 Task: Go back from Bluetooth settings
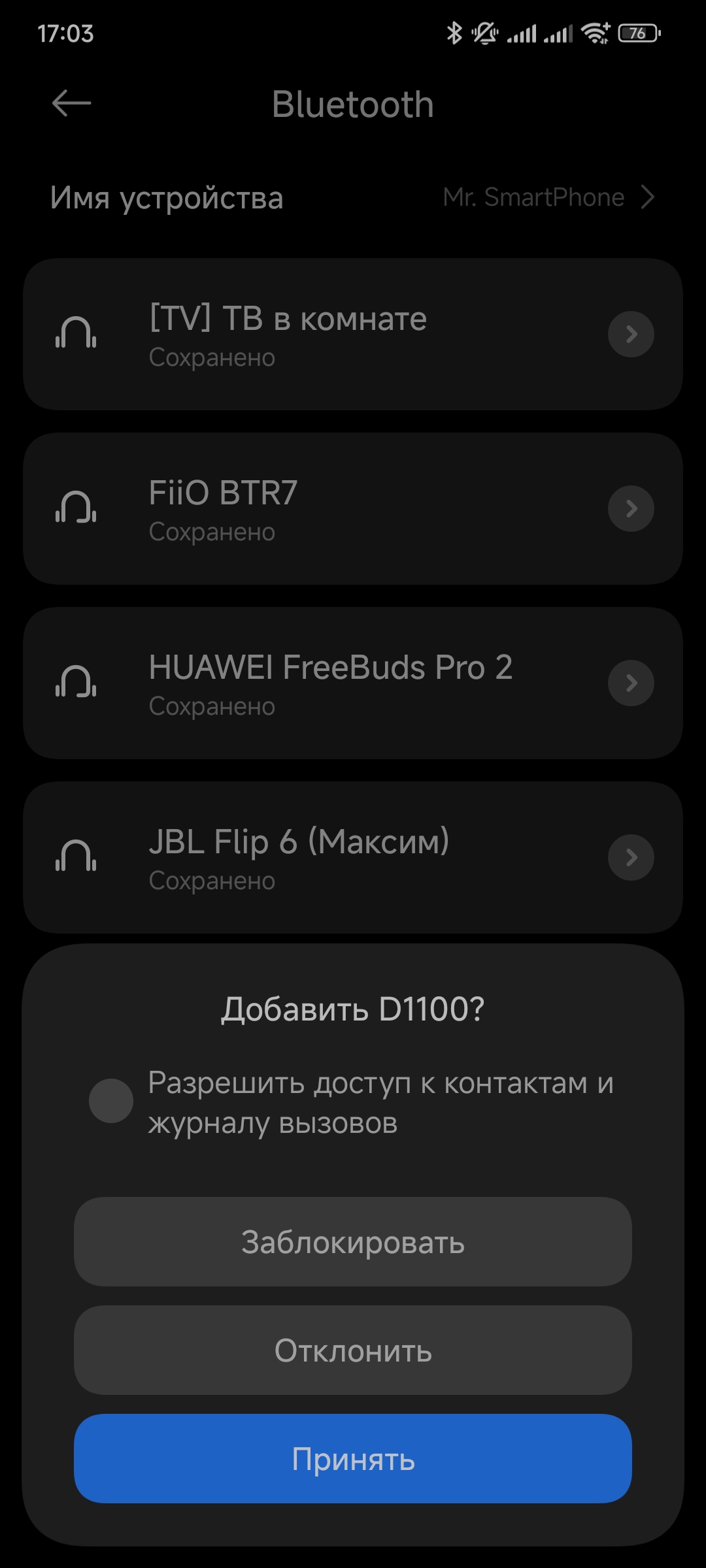pyautogui.click(x=71, y=103)
